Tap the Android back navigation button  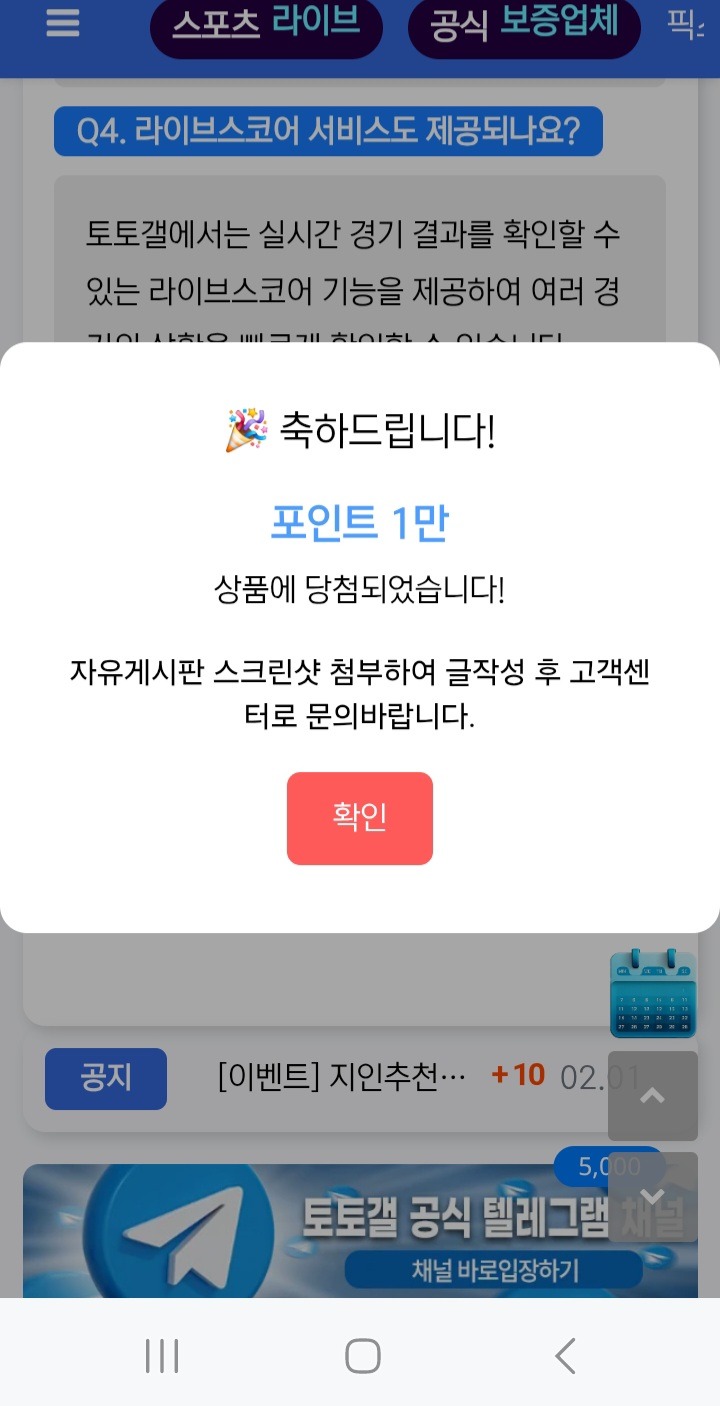[563, 1356]
